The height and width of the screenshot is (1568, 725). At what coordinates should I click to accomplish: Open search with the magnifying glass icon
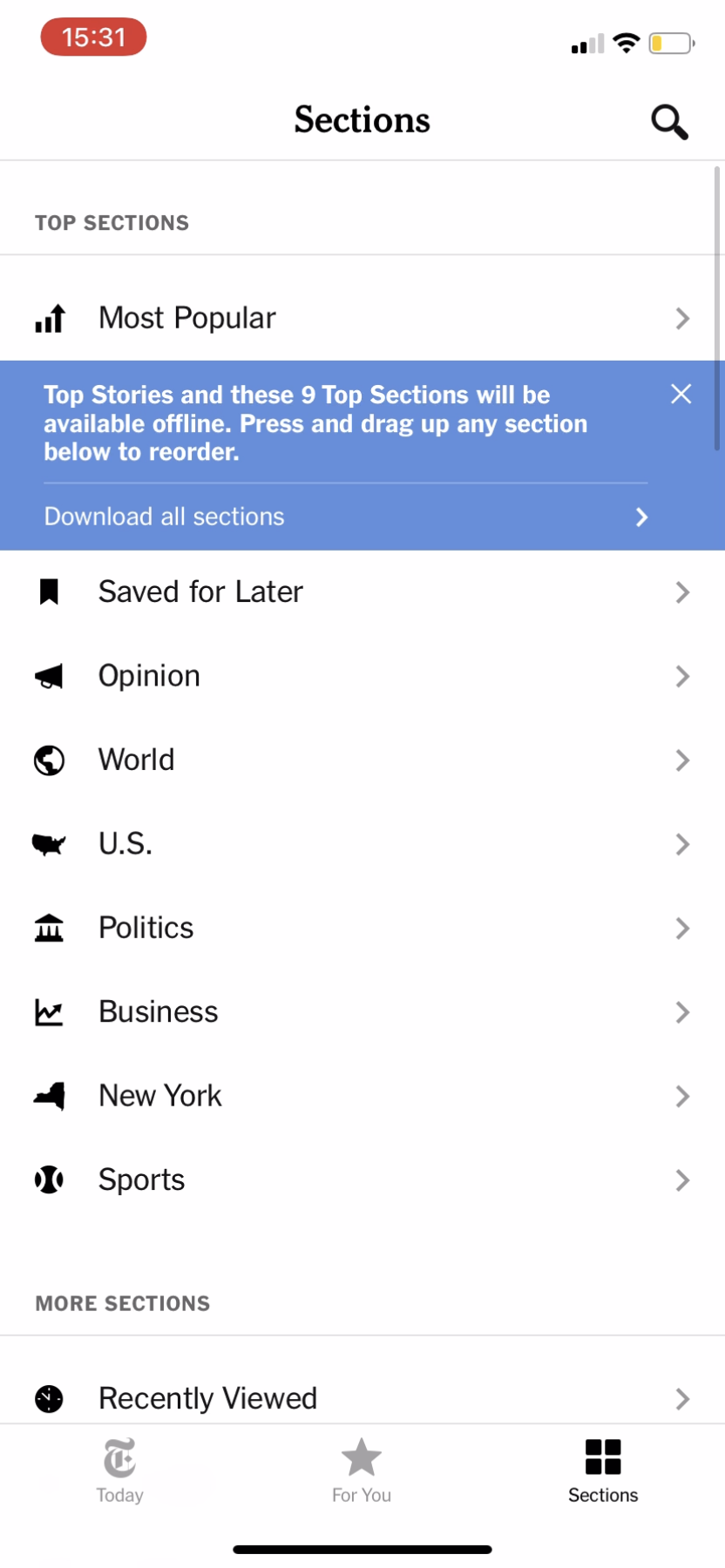[668, 122]
